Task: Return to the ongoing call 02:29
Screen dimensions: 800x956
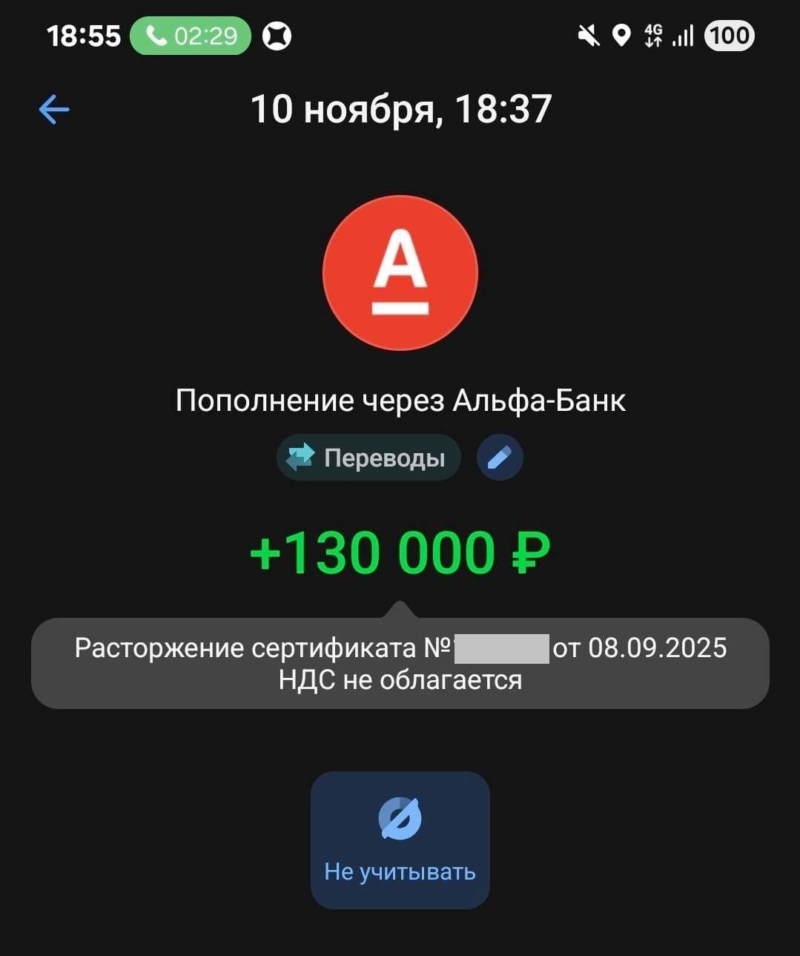Action: coord(191,37)
